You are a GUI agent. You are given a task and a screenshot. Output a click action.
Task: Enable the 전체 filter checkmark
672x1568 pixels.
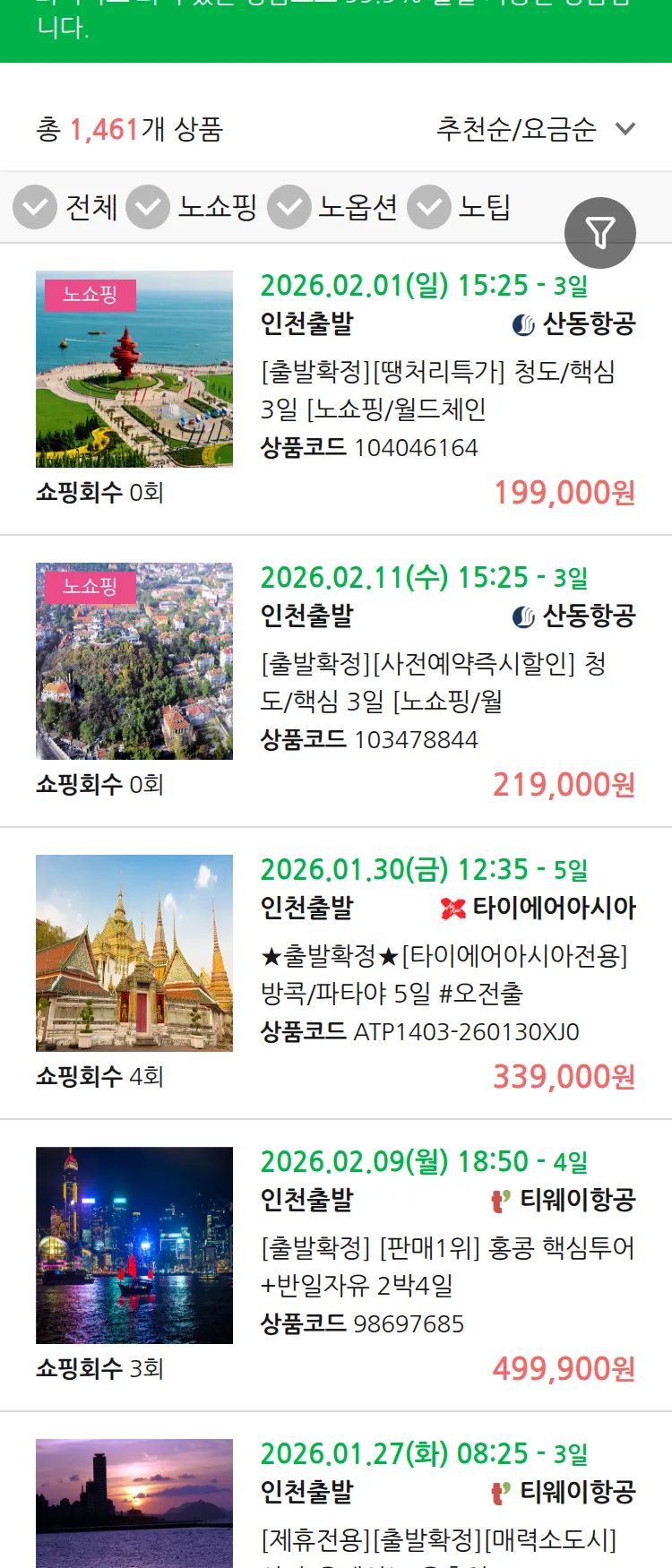[x=34, y=207]
